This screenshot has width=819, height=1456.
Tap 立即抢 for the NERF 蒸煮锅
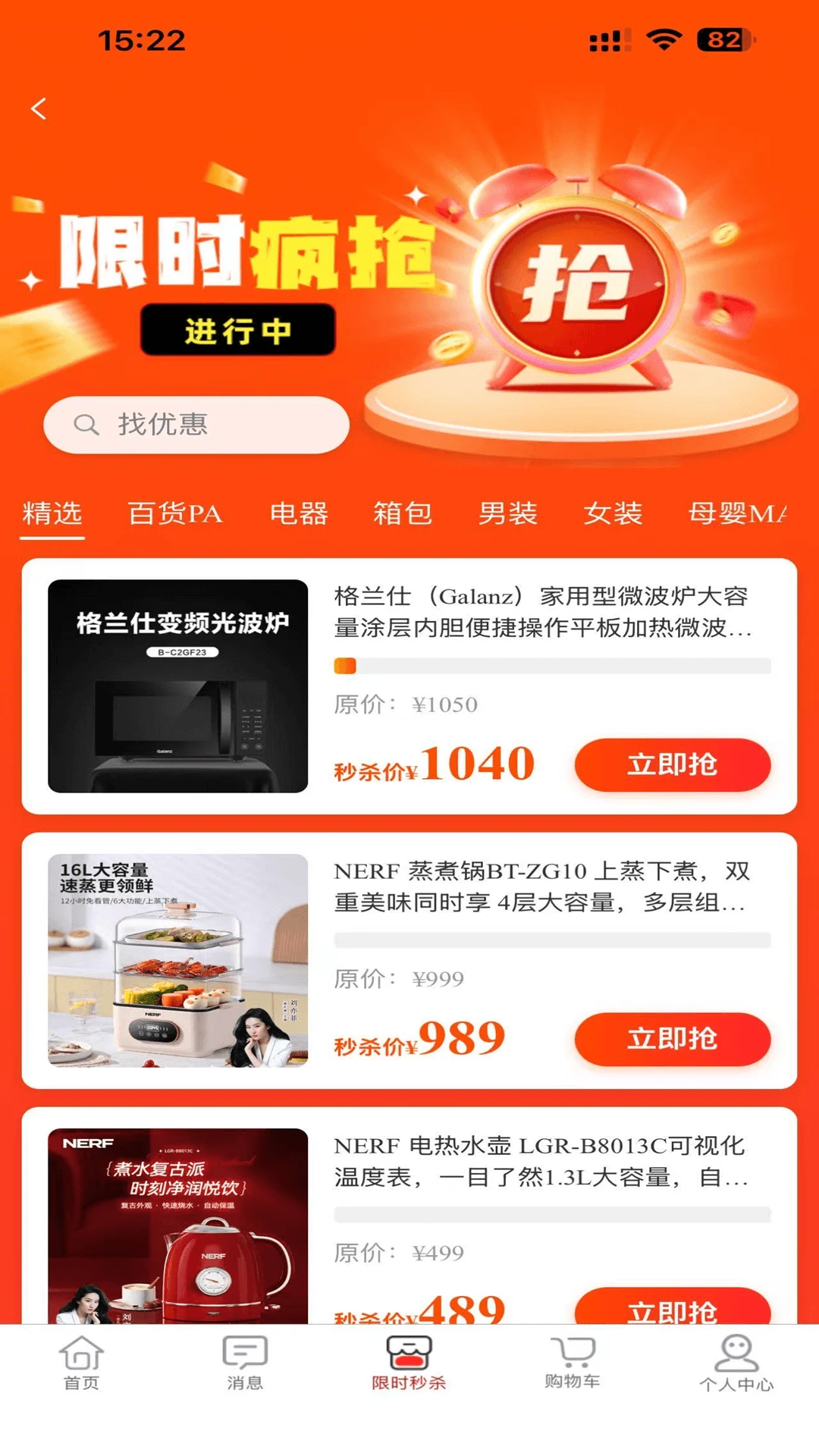point(673,1039)
